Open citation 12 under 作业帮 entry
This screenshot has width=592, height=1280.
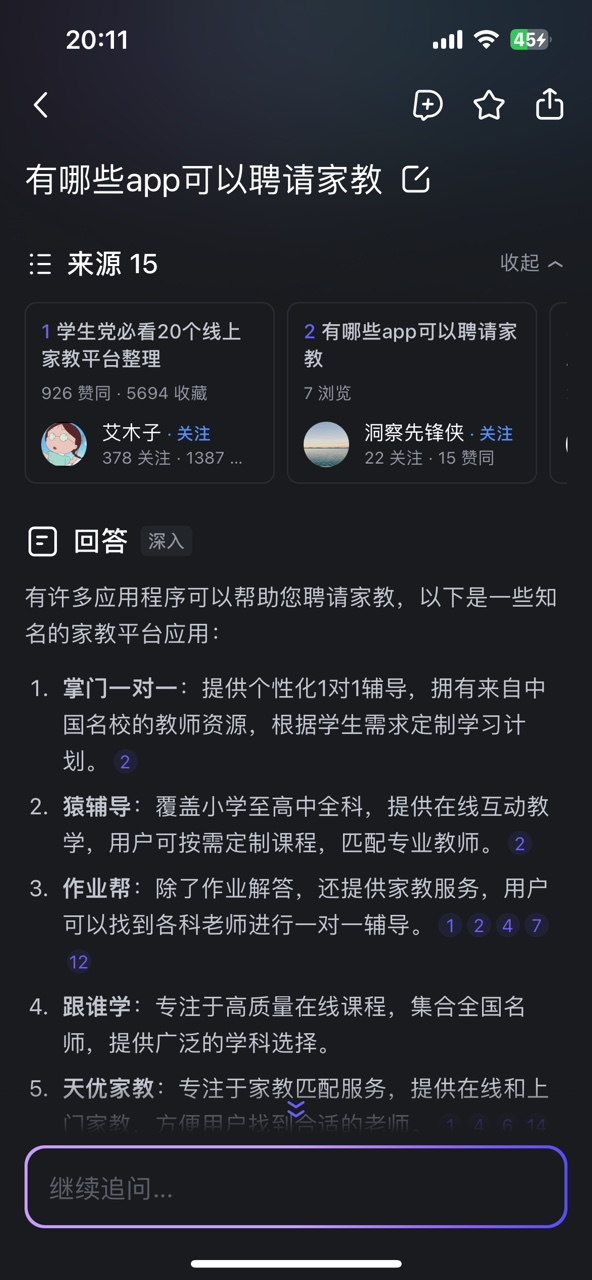pyautogui.click(x=79, y=962)
